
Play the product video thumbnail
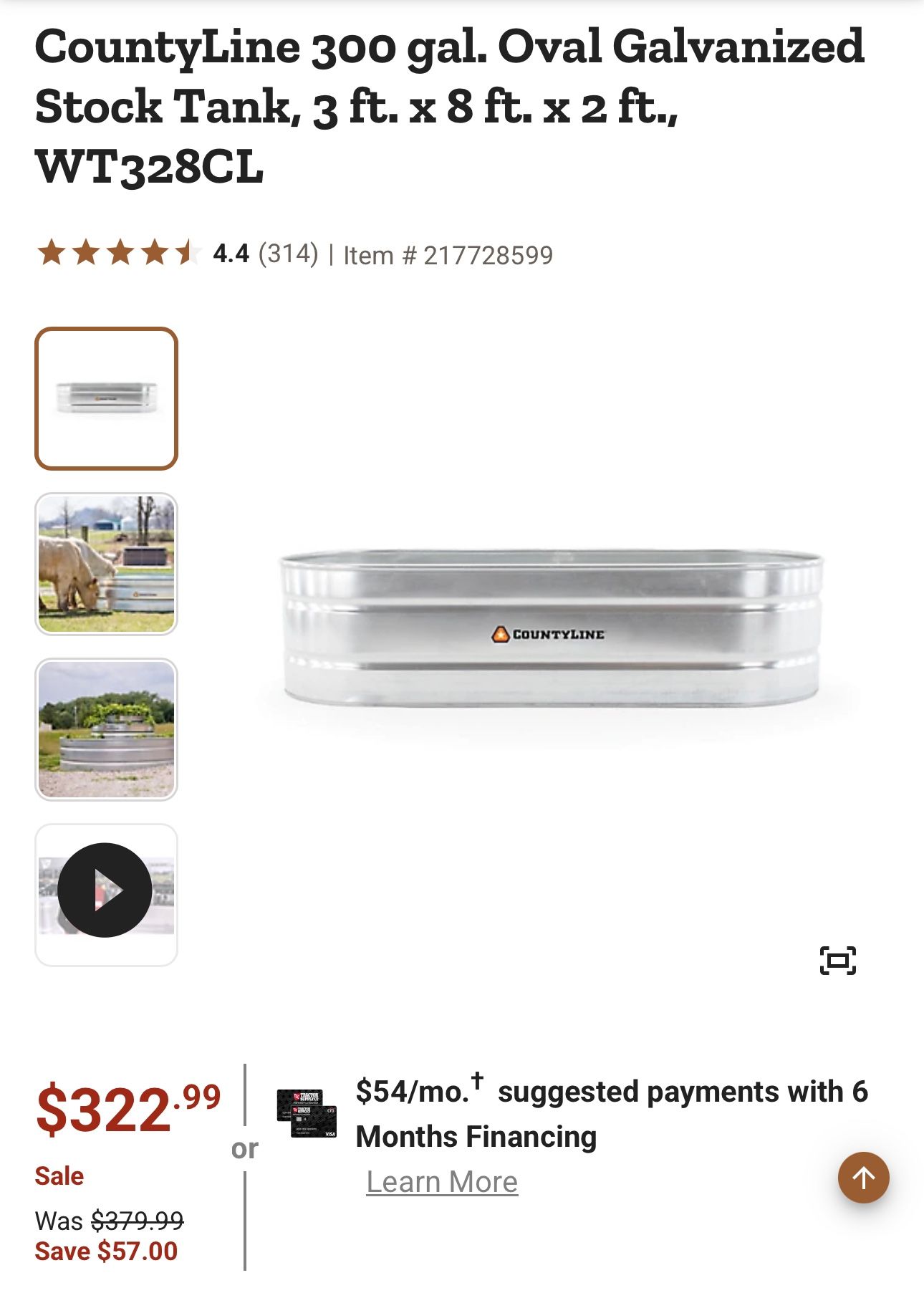click(105, 890)
